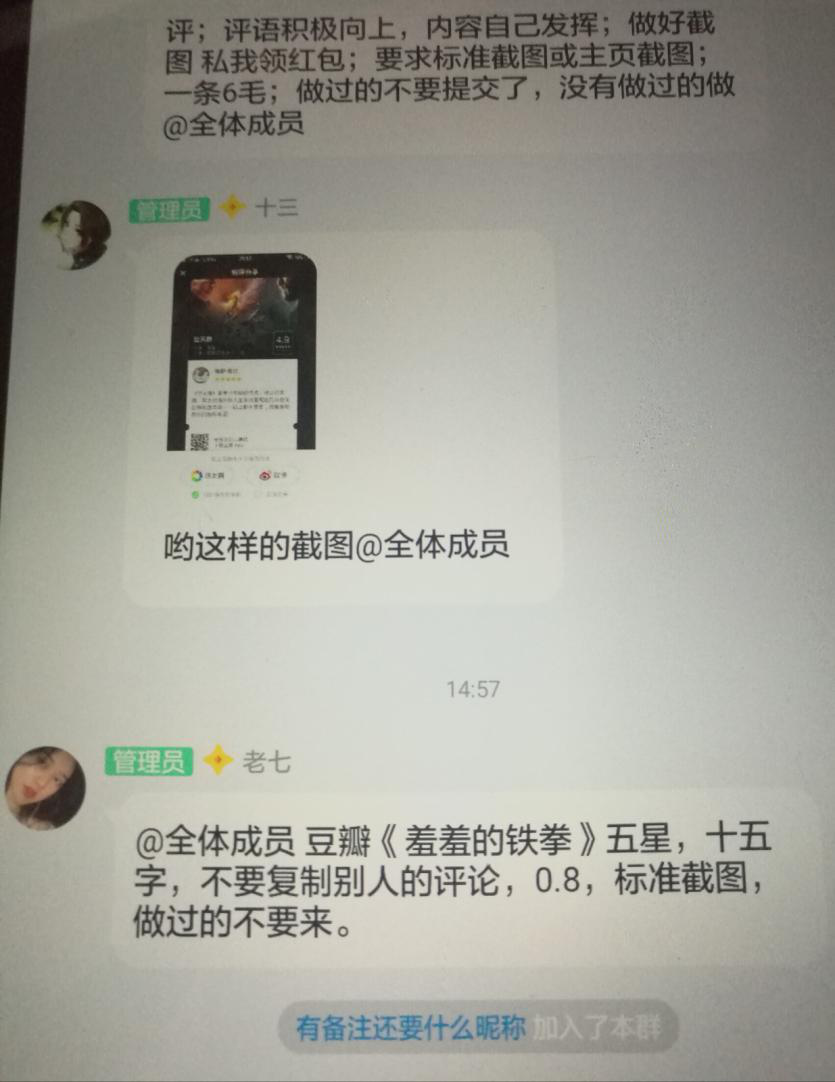Screen dimensions: 835x1082
Task: Open 十三's profile avatar
Action: [76, 235]
